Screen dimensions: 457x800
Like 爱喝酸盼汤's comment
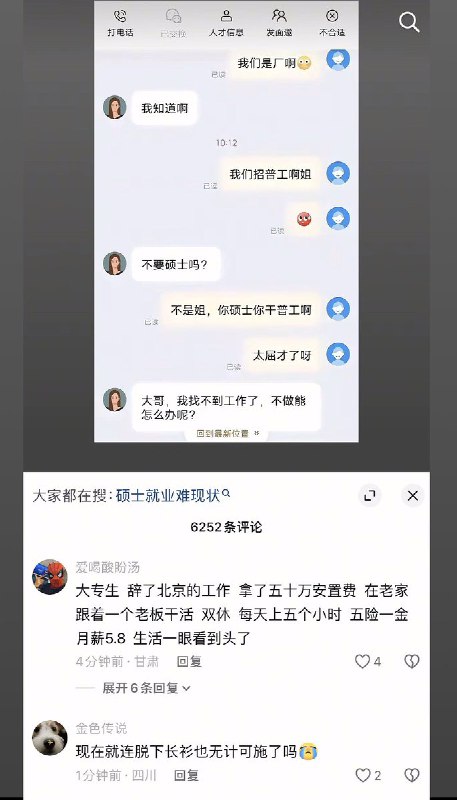362,662
